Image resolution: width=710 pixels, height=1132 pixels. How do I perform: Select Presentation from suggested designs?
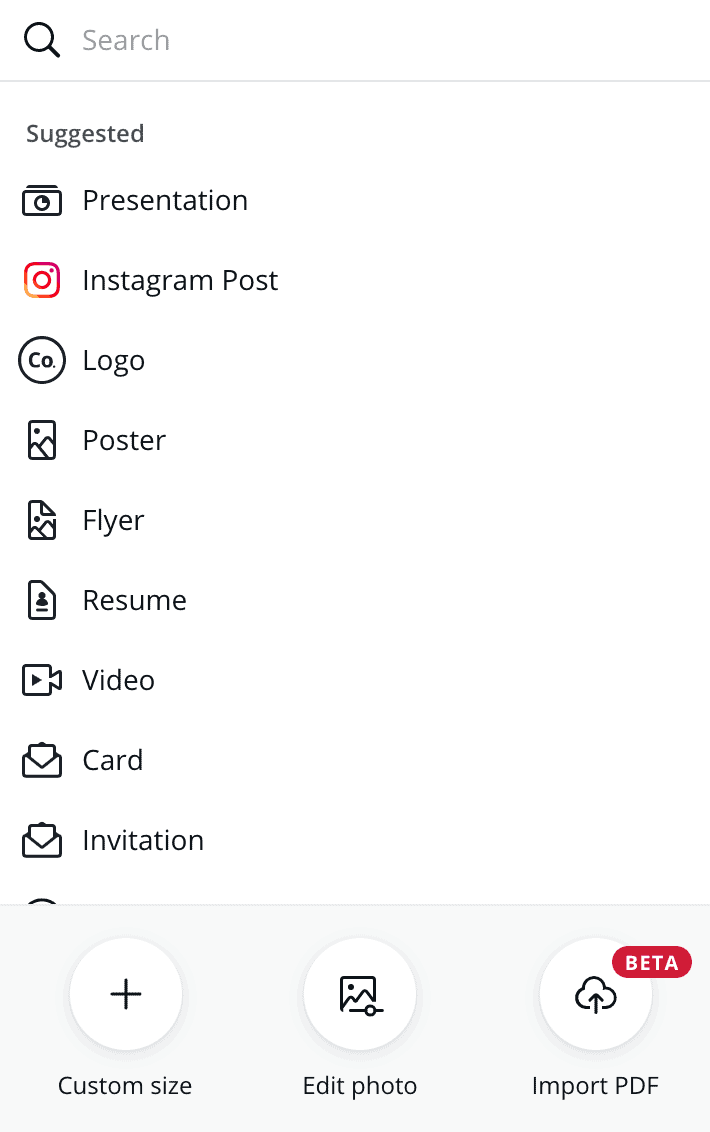click(x=165, y=201)
